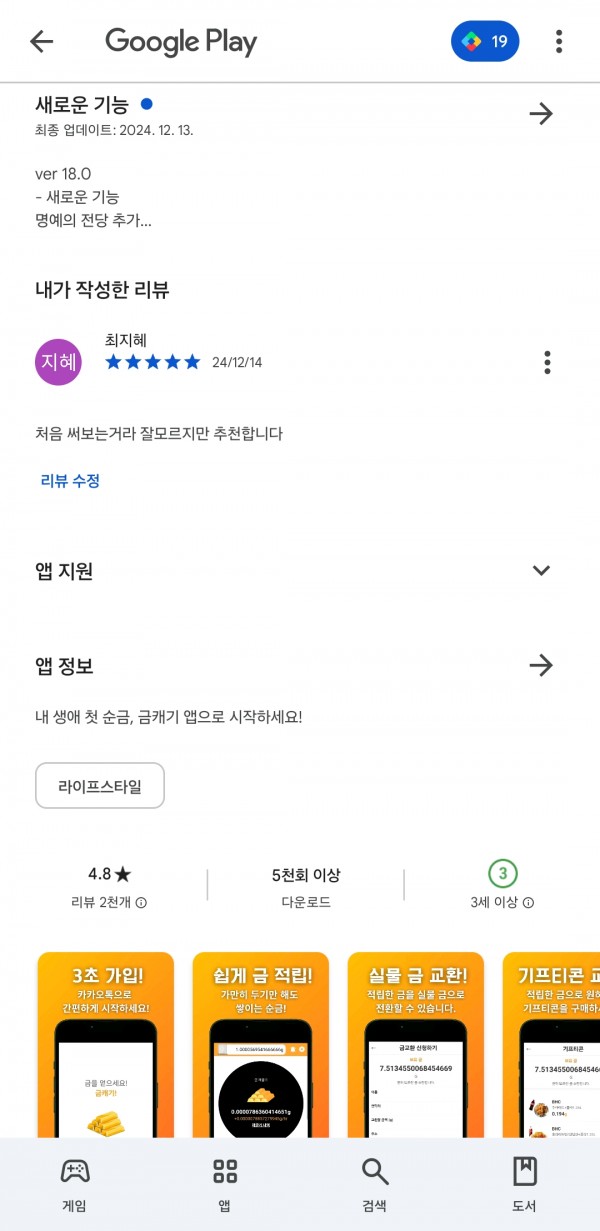
Task: Open the 실물 금 교환 screenshot
Action: click(416, 1044)
